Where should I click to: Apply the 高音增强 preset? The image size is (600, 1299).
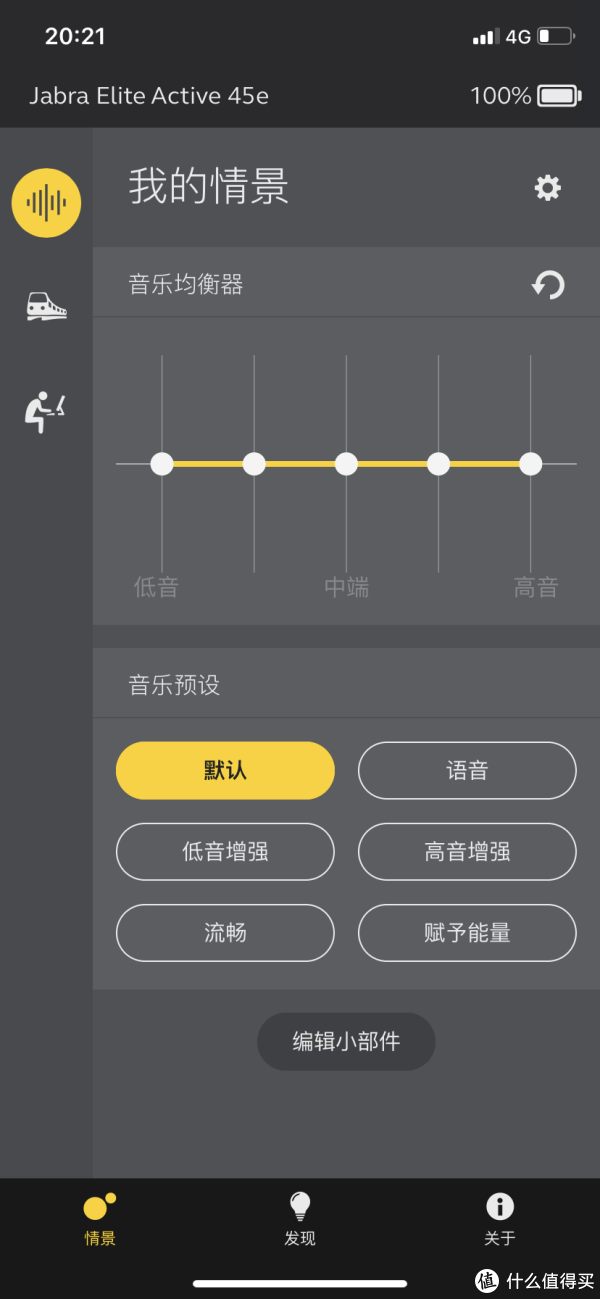(467, 852)
